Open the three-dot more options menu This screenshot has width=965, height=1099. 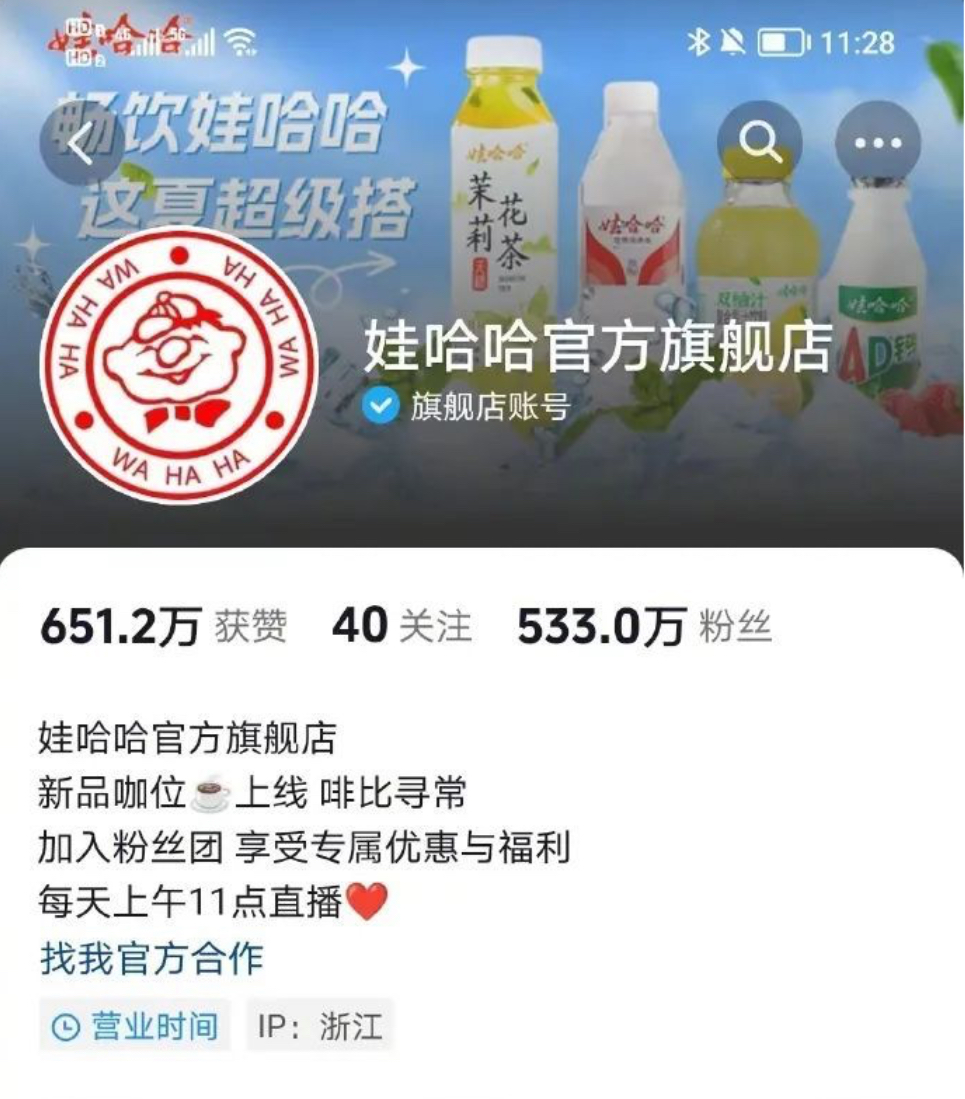tap(877, 145)
